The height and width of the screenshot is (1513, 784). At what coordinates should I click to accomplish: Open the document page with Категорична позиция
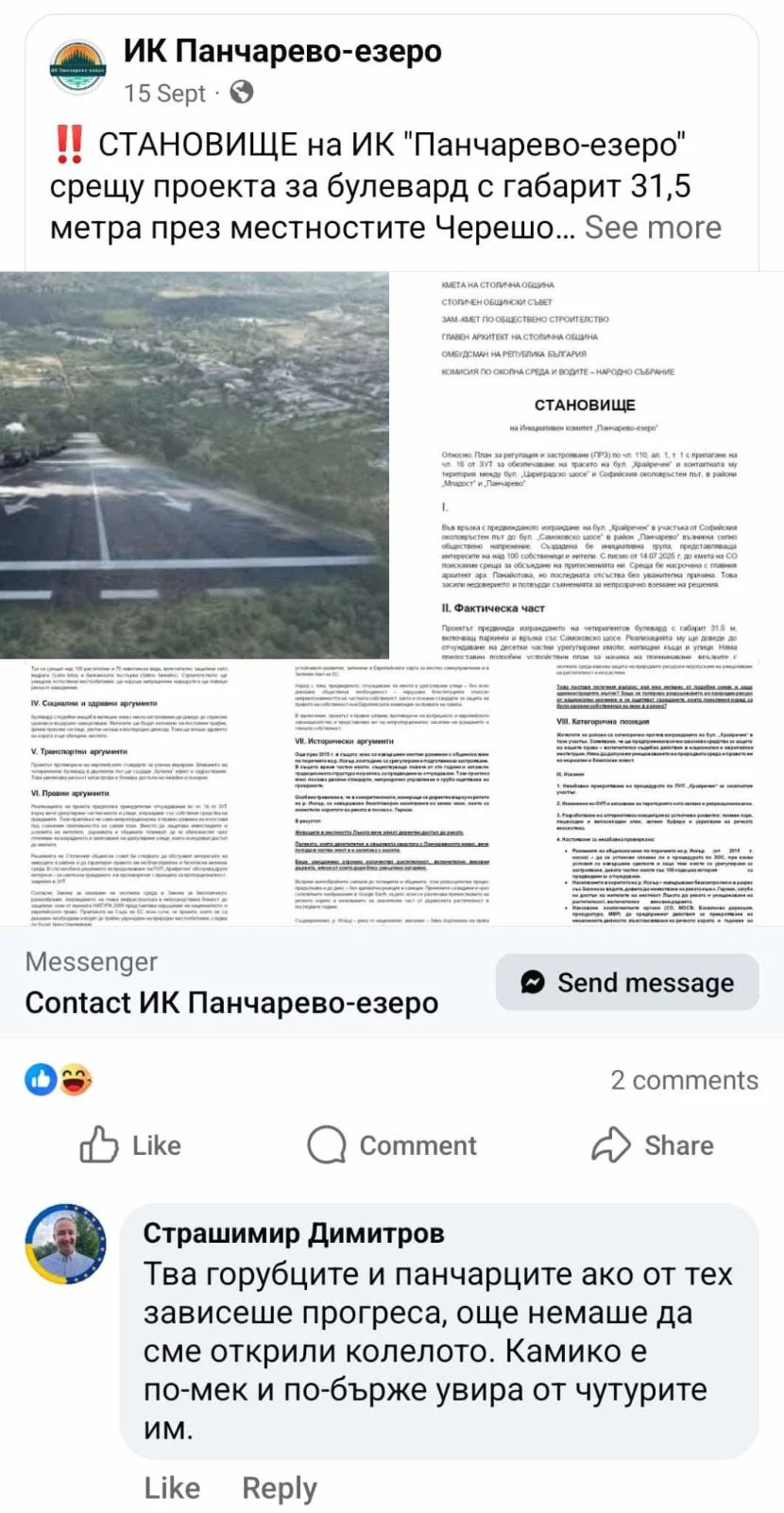point(654,794)
